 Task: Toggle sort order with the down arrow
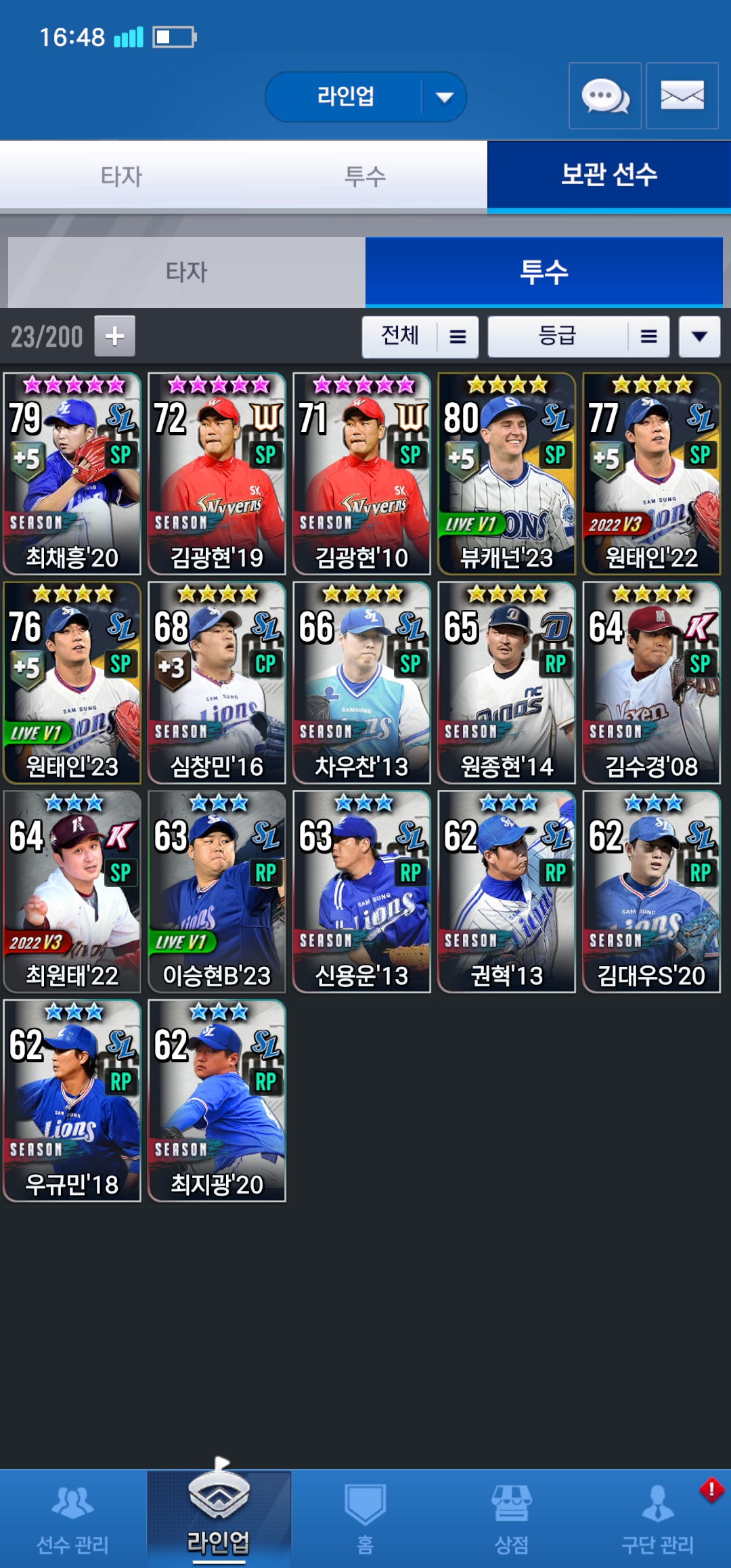699,336
